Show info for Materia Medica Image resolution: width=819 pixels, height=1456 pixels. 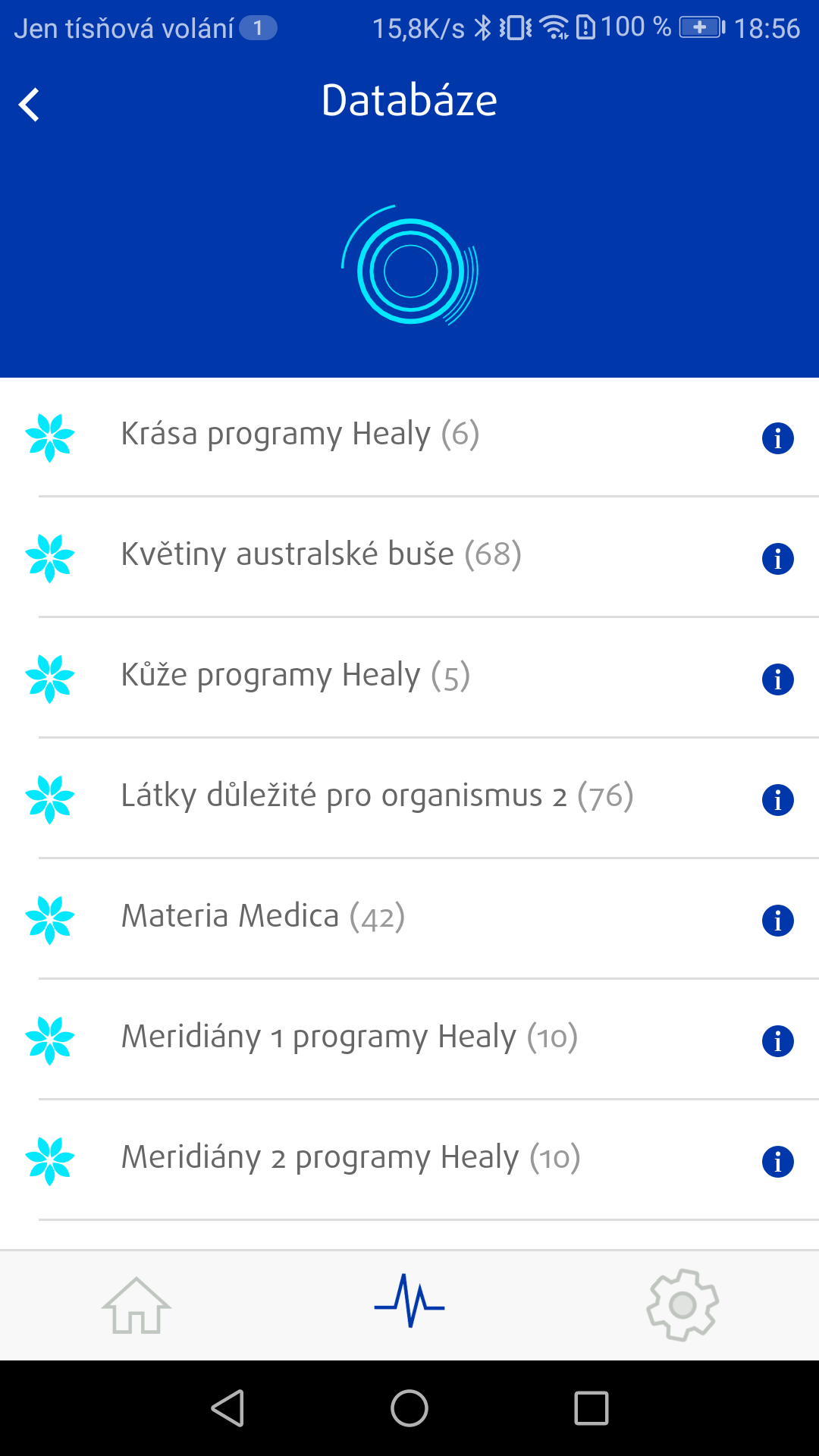pos(777,921)
